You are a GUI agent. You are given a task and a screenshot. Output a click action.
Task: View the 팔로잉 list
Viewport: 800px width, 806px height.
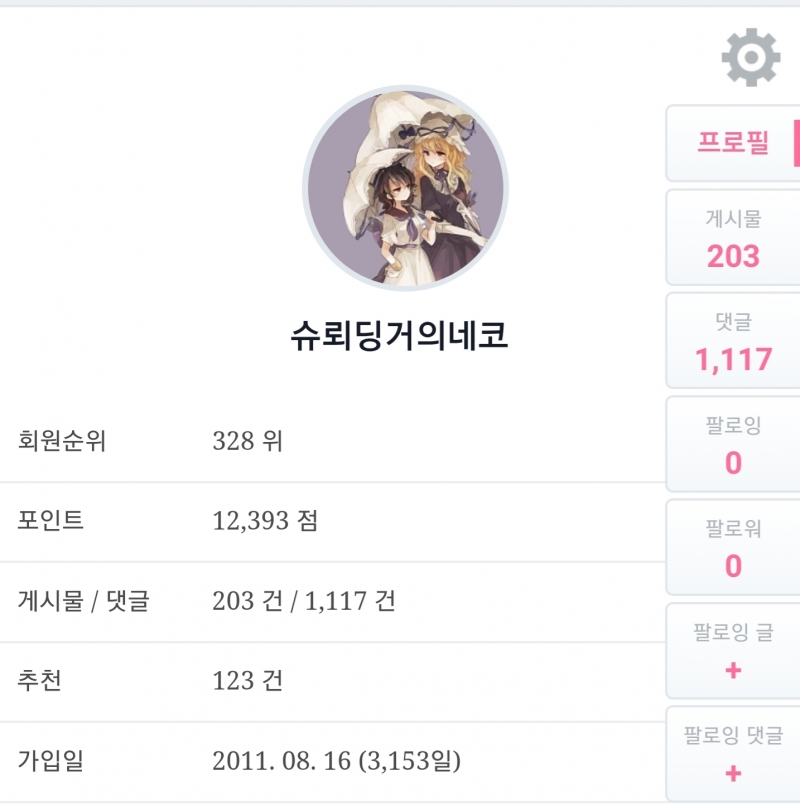coord(733,444)
